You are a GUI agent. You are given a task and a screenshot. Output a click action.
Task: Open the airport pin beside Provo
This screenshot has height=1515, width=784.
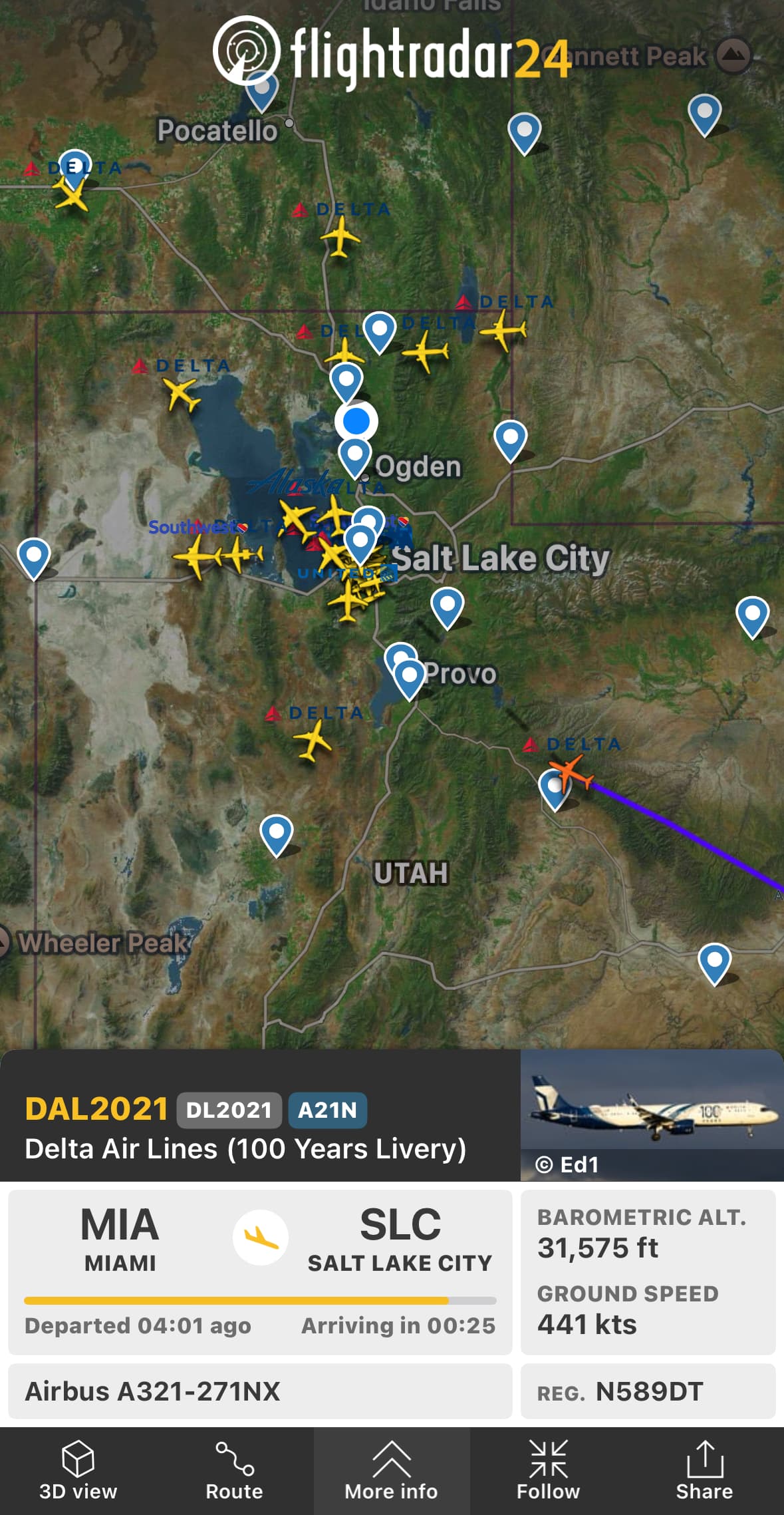(x=409, y=677)
